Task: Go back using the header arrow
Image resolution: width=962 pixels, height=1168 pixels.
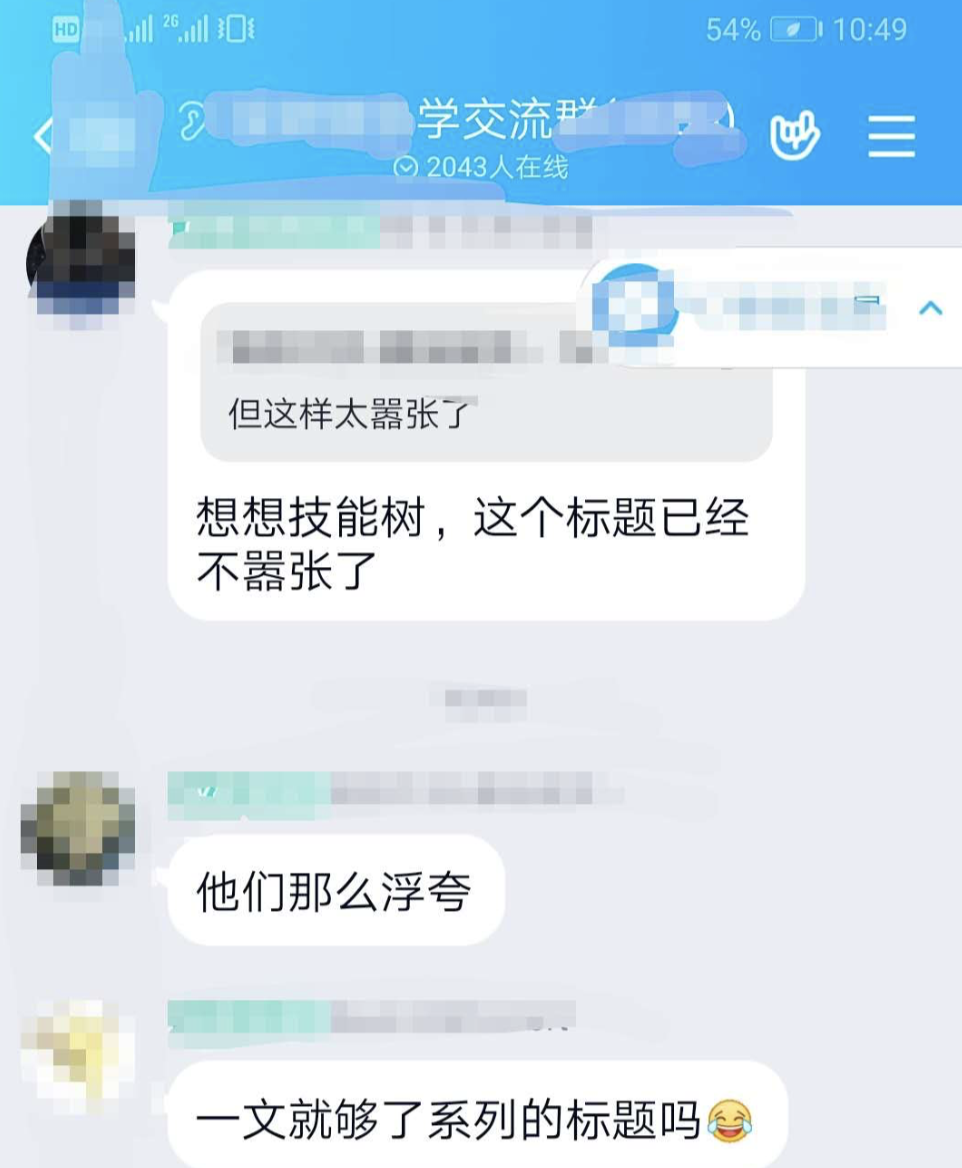Action: click(44, 136)
